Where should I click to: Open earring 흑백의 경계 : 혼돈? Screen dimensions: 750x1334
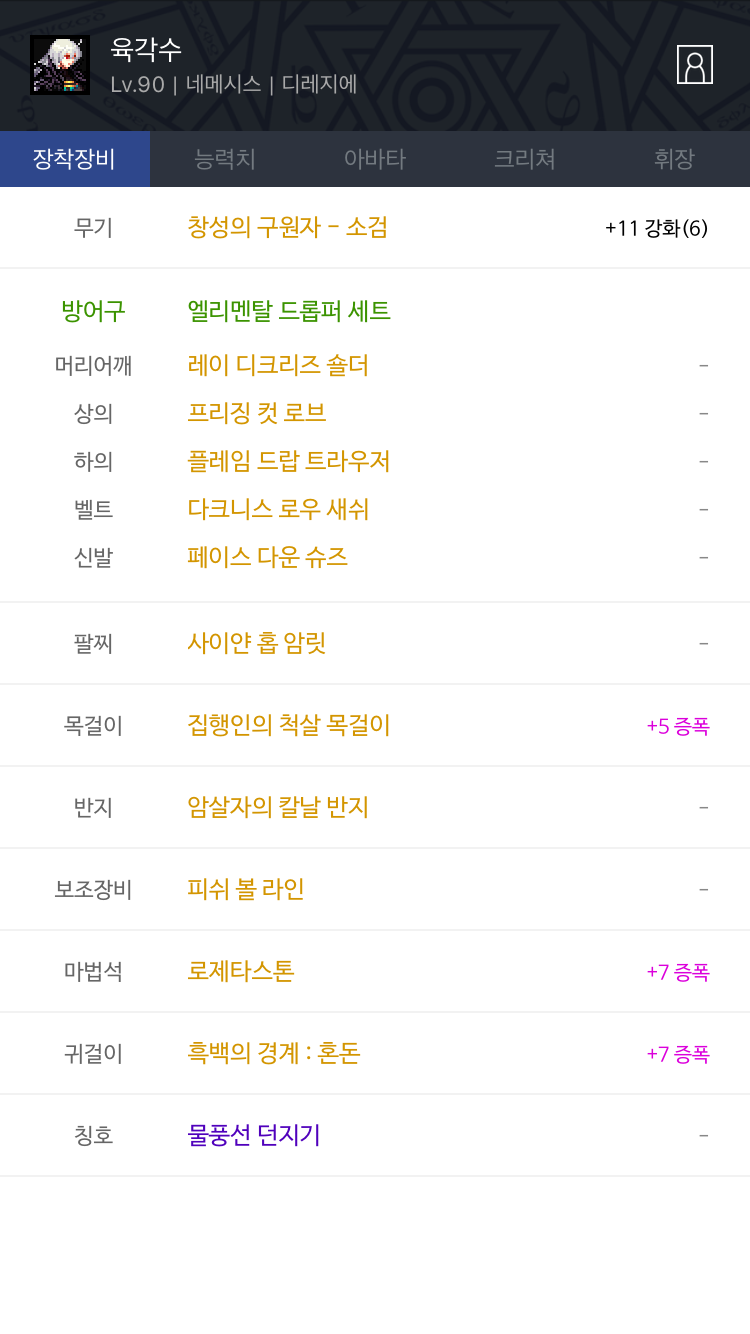[274, 1053]
